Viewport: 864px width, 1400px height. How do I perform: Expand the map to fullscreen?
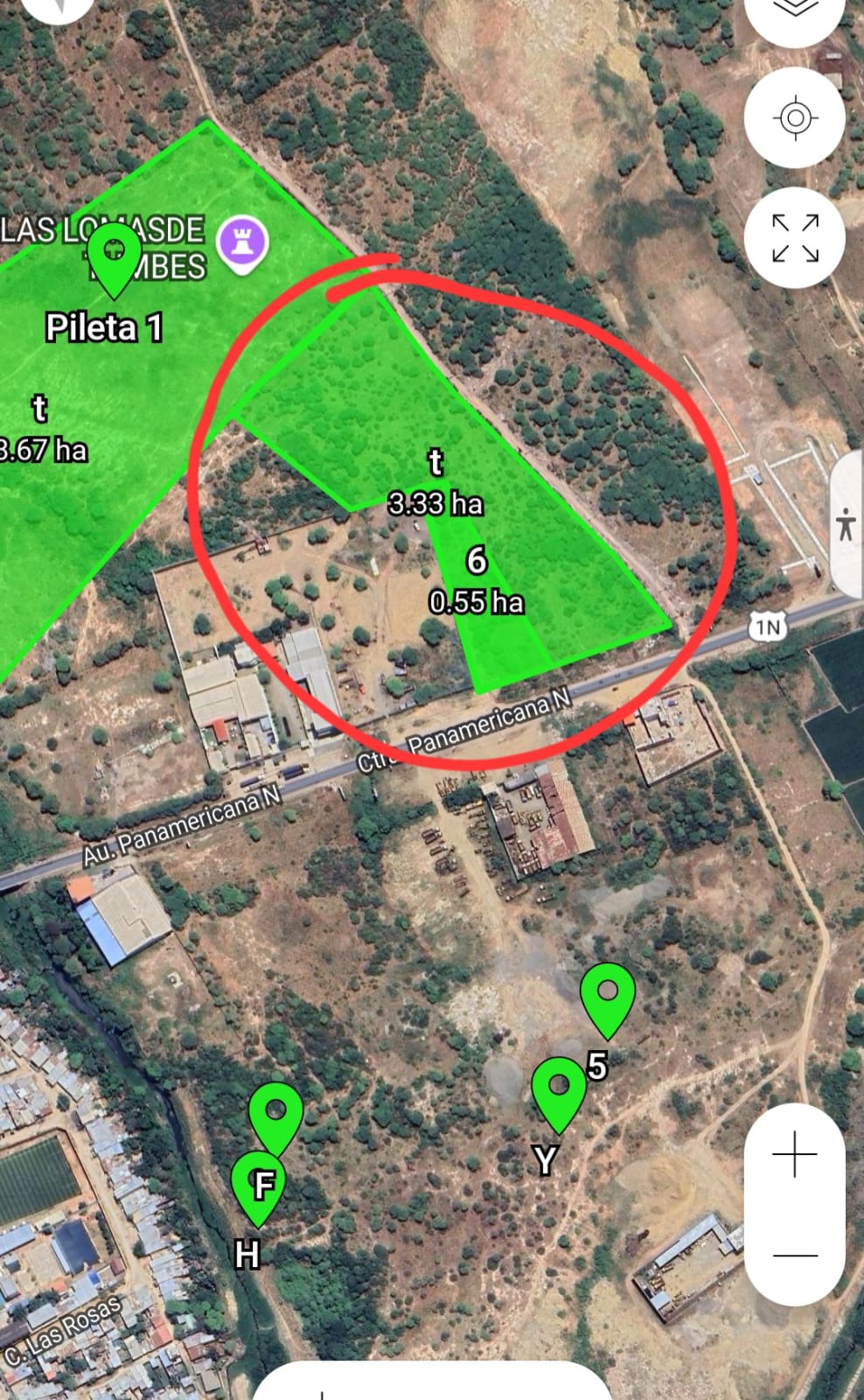point(795,237)
